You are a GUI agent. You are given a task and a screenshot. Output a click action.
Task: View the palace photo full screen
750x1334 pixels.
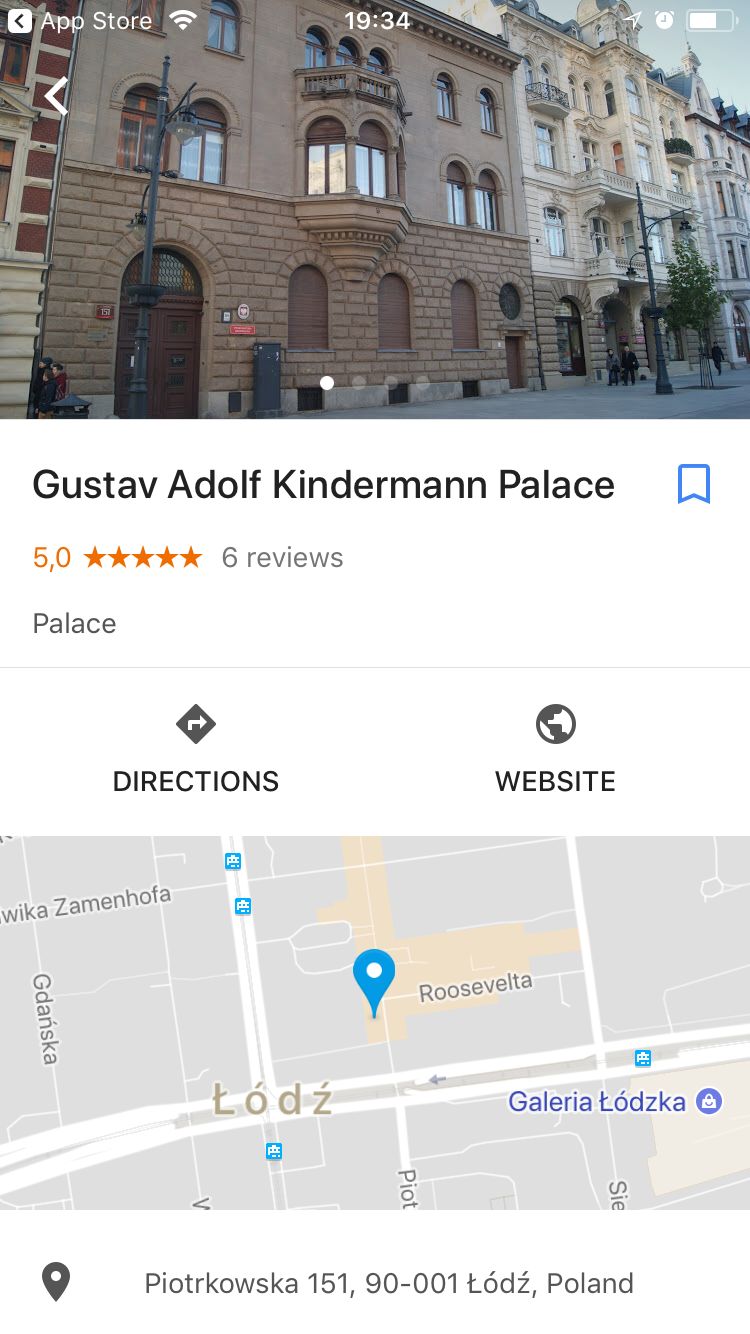click(x=375, y=210)
